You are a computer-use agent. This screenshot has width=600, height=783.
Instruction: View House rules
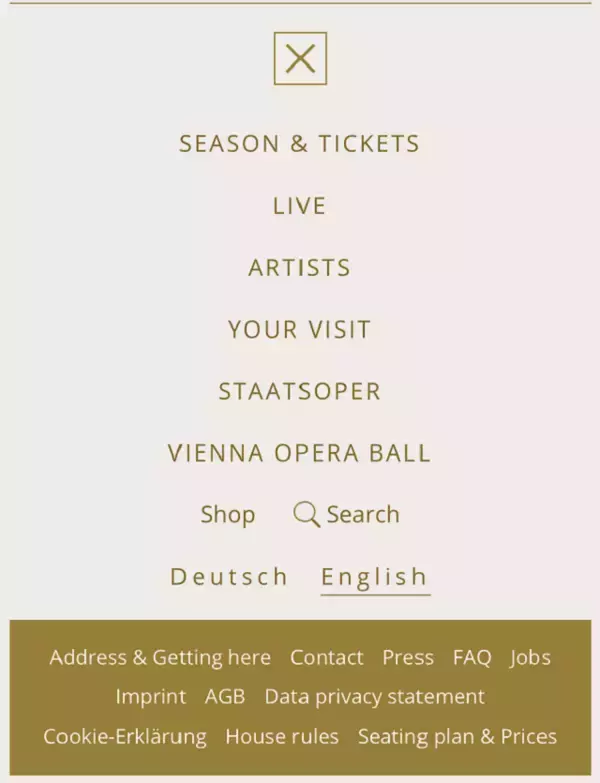click(282, 737)
